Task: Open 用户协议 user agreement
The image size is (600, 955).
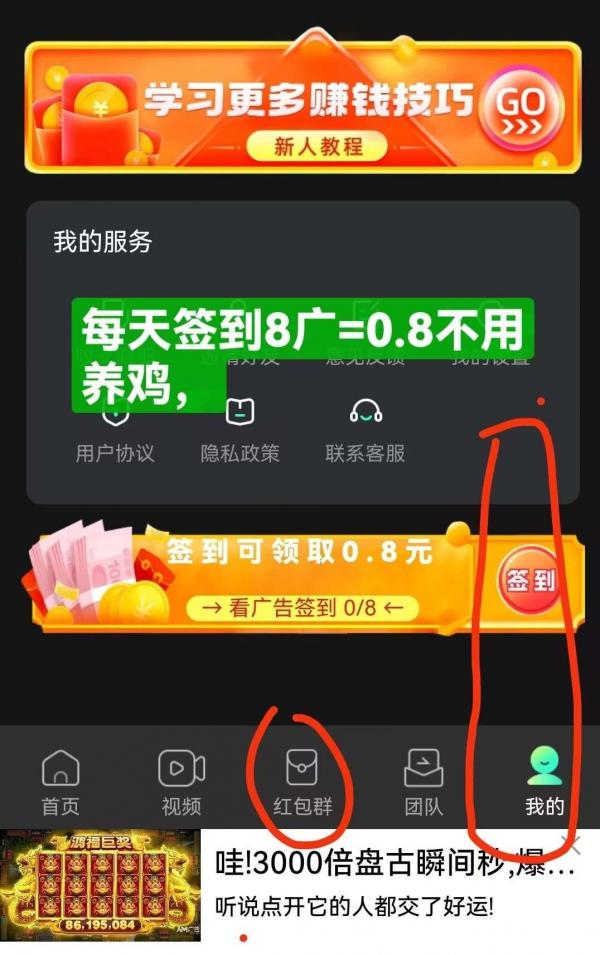Action: 116,431
